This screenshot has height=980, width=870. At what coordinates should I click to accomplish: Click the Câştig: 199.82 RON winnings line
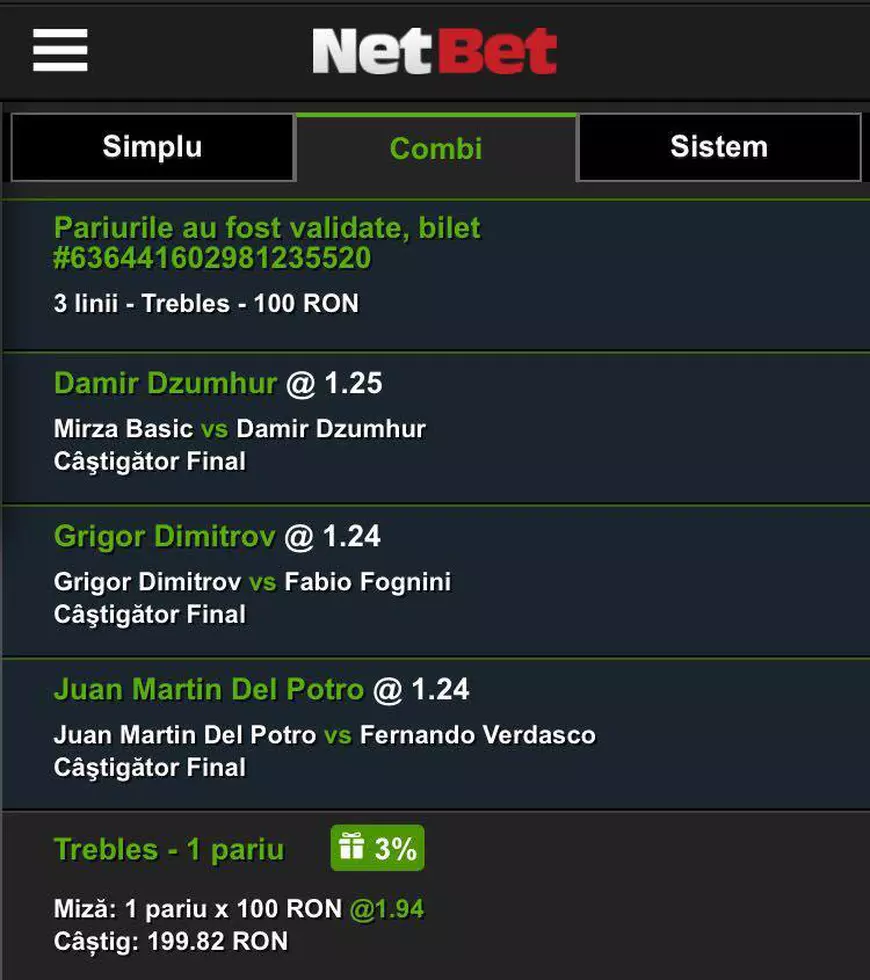point(169,941)
